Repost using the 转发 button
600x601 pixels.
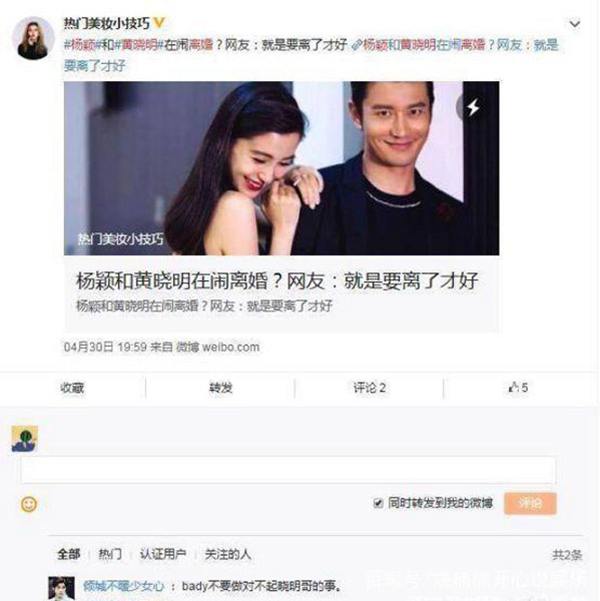(220, 388)
